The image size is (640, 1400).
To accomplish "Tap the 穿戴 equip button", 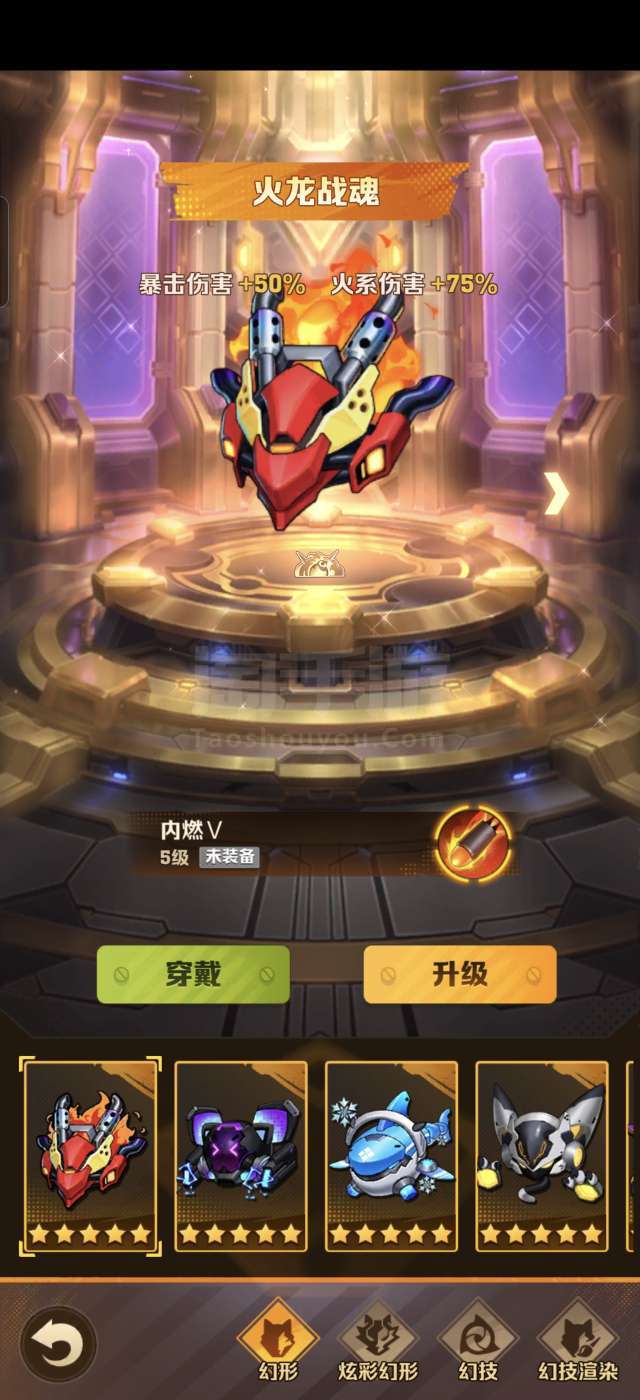I will [193, 974].
